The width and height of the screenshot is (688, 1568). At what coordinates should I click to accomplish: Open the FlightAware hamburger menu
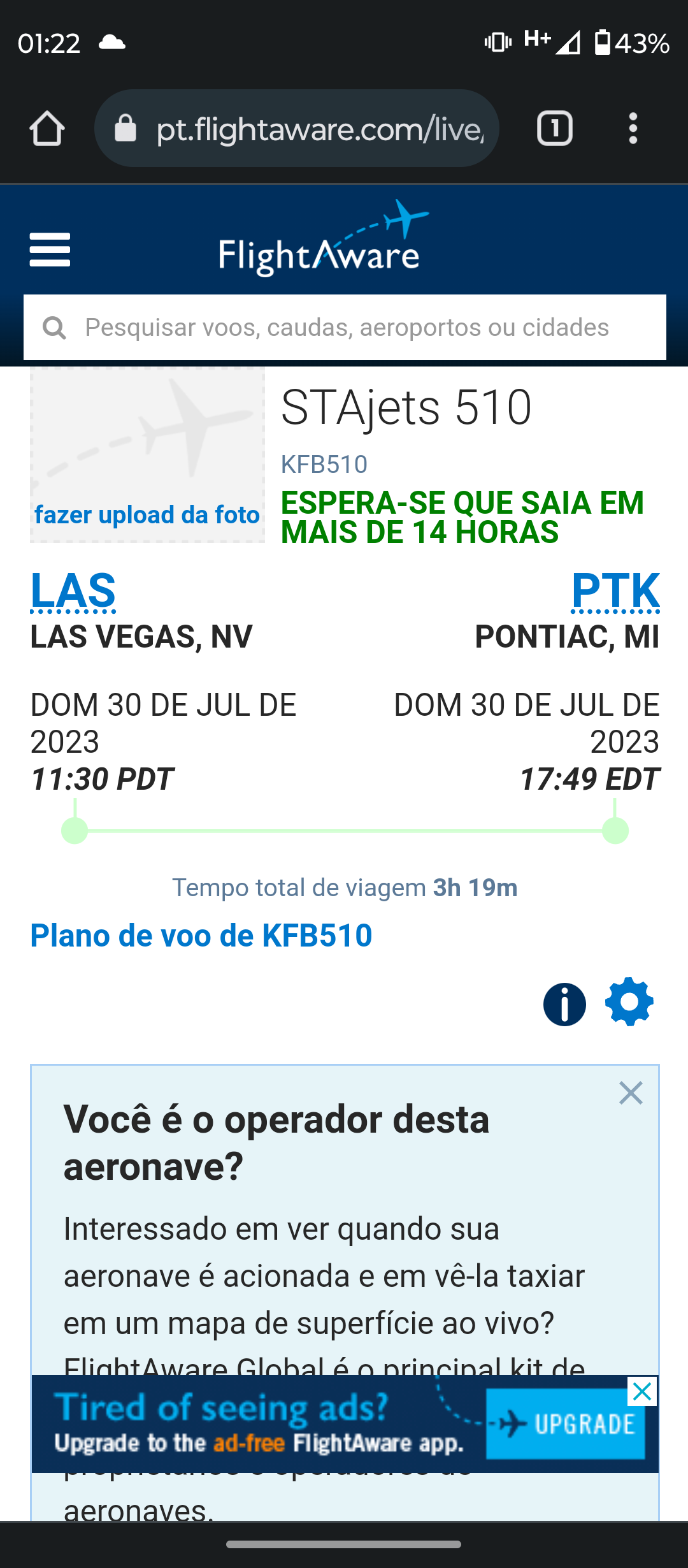point(50,249)
